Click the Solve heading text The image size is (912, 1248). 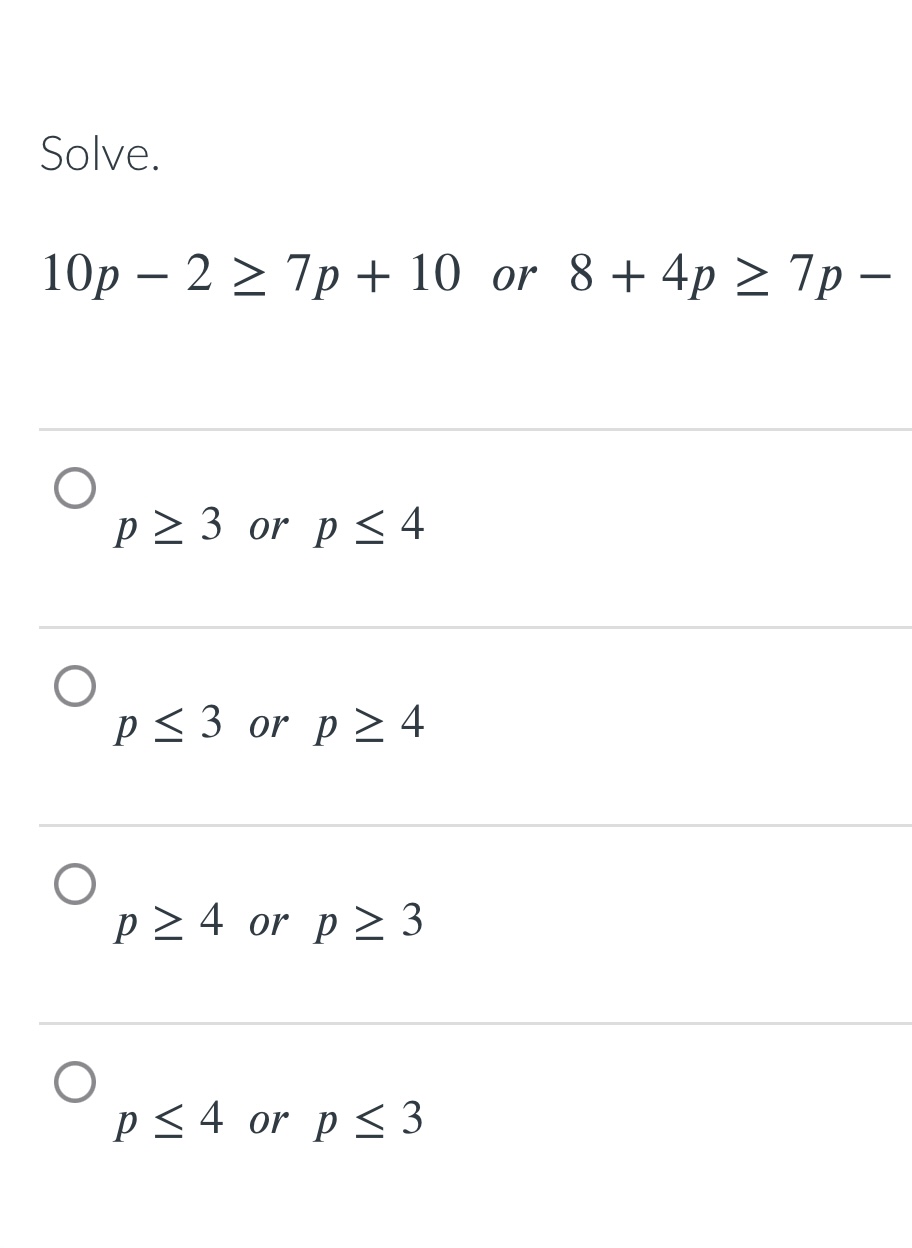(99, 154)
